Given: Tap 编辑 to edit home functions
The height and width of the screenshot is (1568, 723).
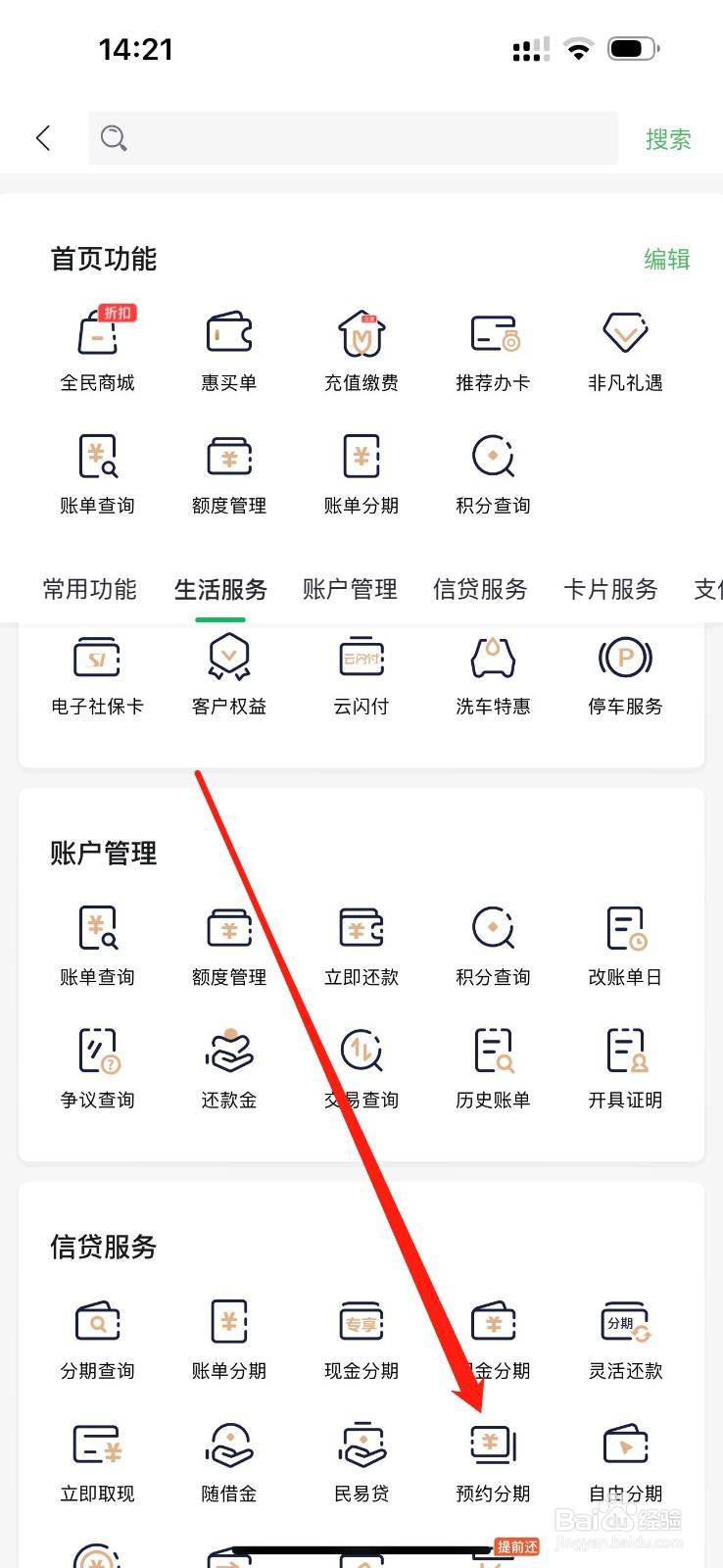Looking at the screenshot, I should 666,259.
